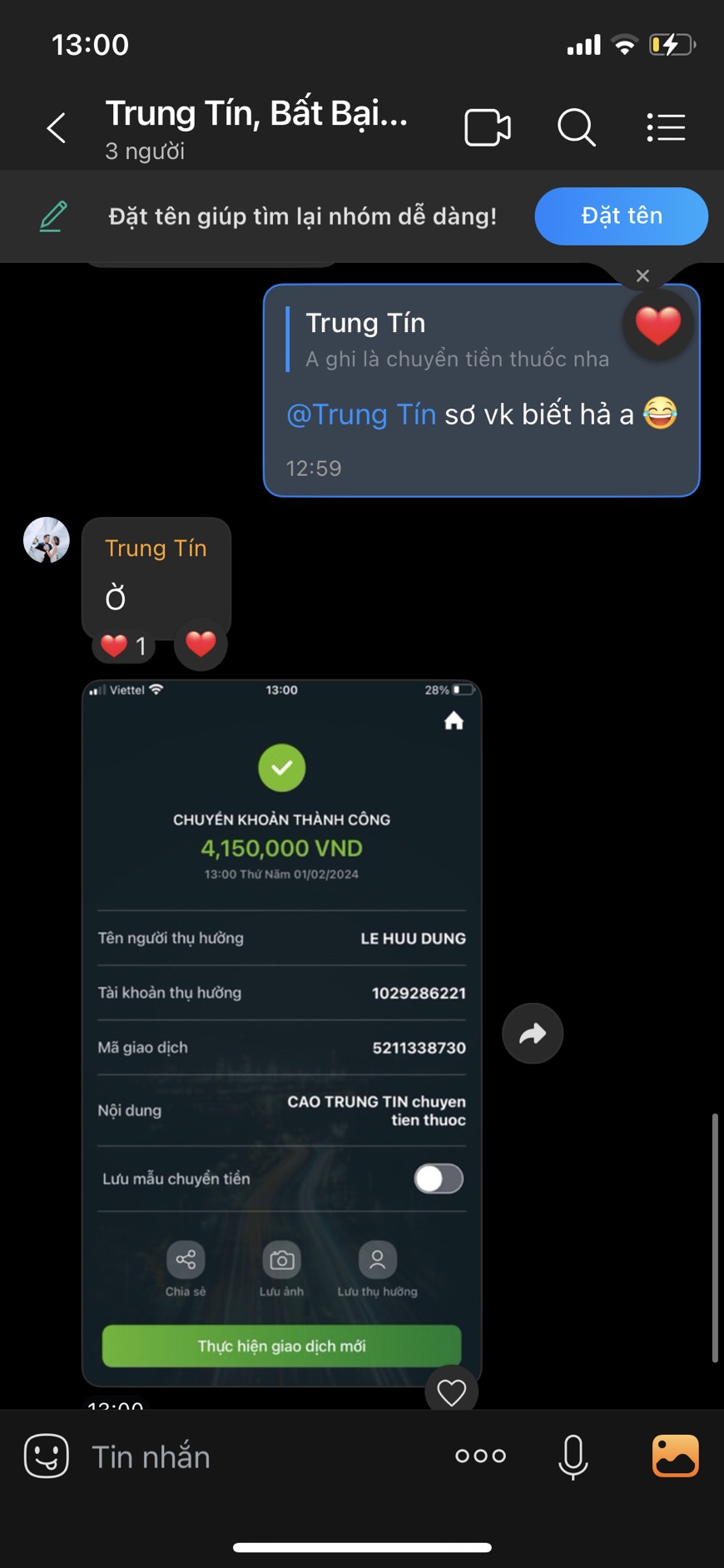The height and width of the screenshot is (1568, 724).
Task: Open Trung Tín's profile avatar
Action: click(47, 540)
